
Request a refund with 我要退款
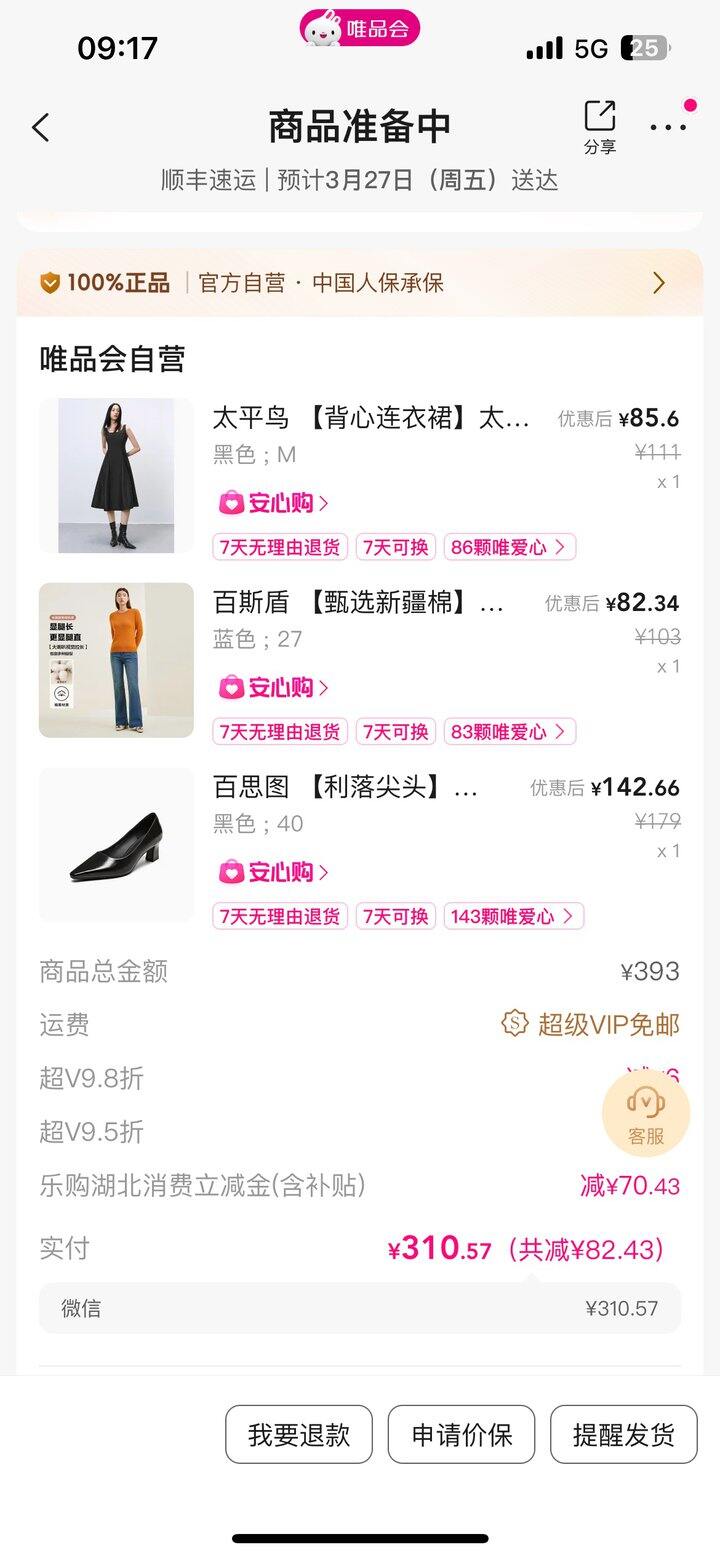pyautogui.click(x=299, y=1435)
